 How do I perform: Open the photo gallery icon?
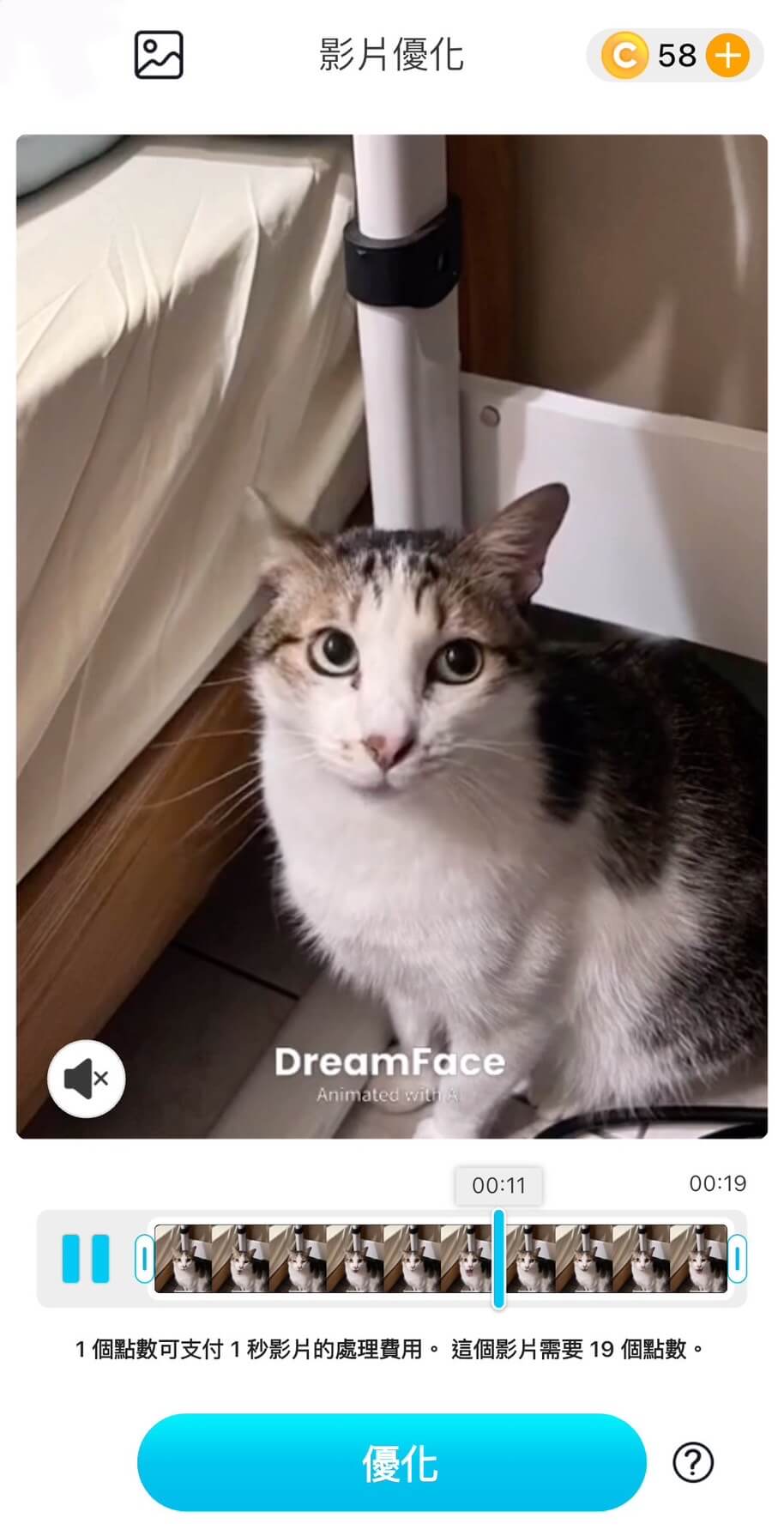click(x=159, y=56)
